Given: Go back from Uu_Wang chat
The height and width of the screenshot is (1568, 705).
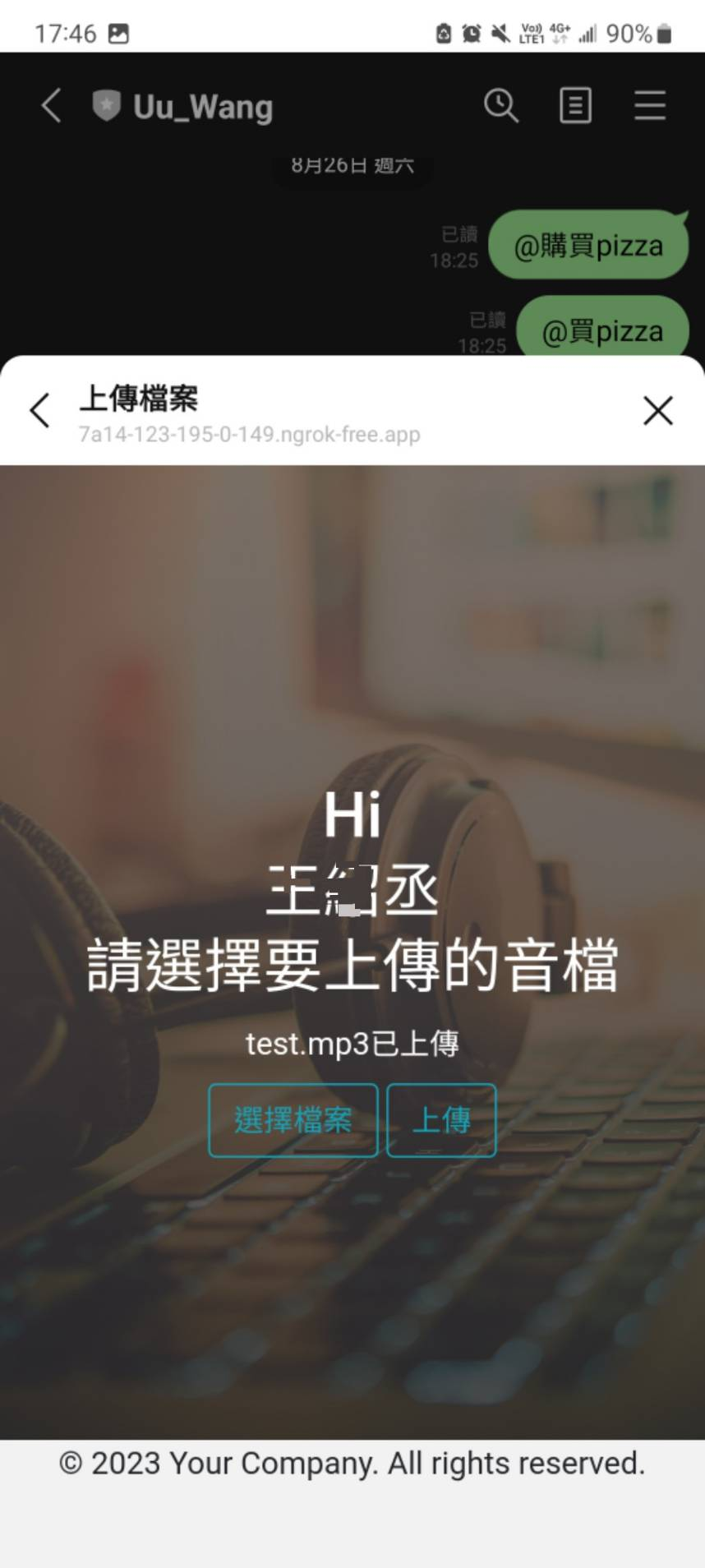Looking at the screenshot, I should (51, 106).
